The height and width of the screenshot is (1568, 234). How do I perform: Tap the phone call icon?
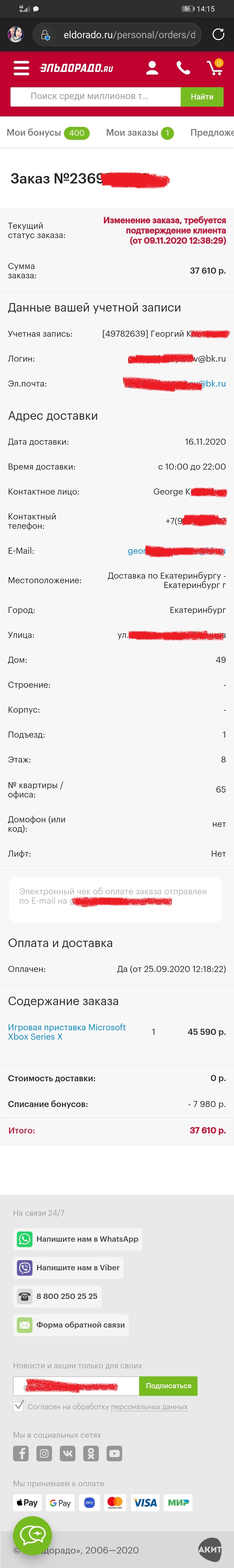click(183, 68)
